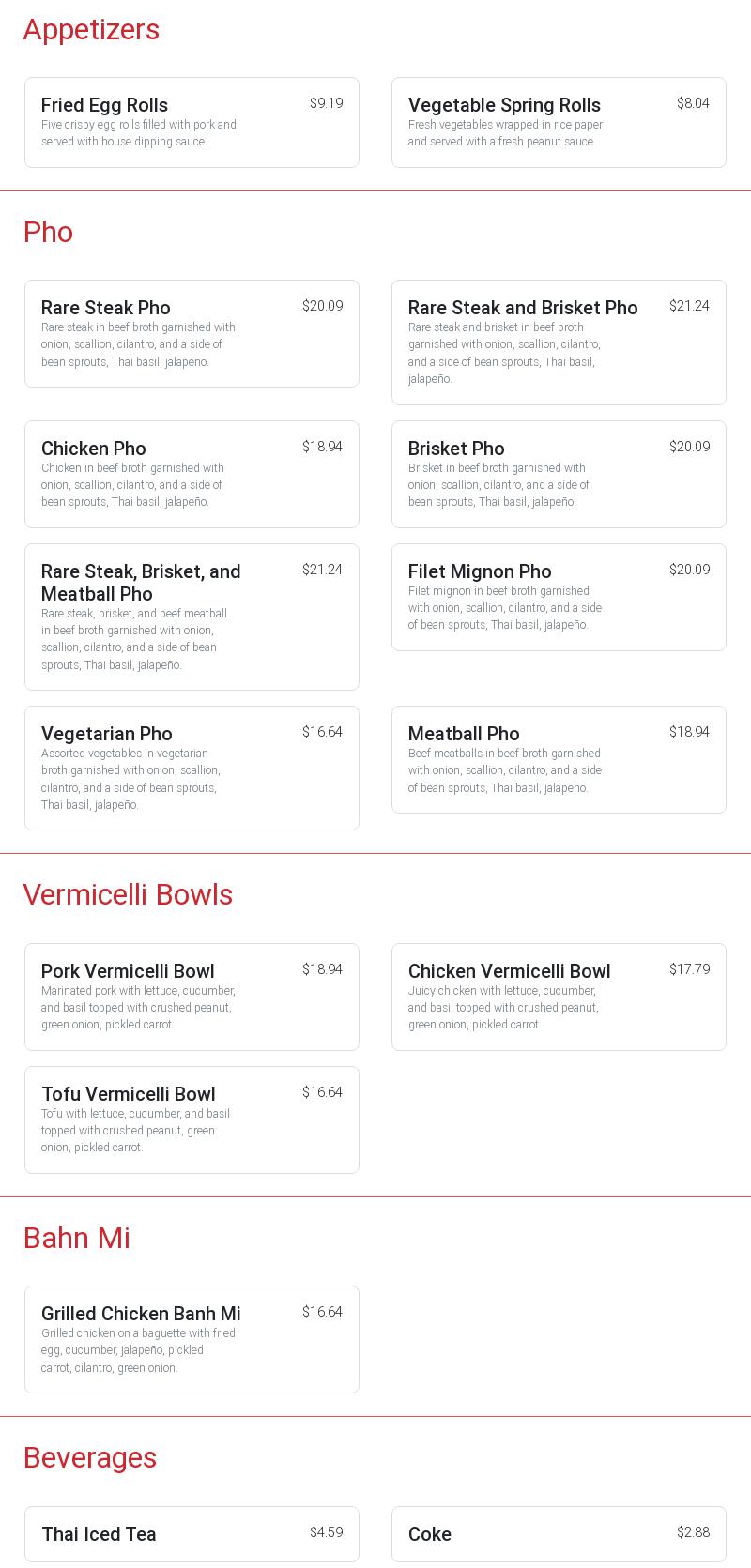This screenshot has height=1568, width=751.
Task: Choose Chicken Vermicelli Bowl
Action: pos(559,997)
